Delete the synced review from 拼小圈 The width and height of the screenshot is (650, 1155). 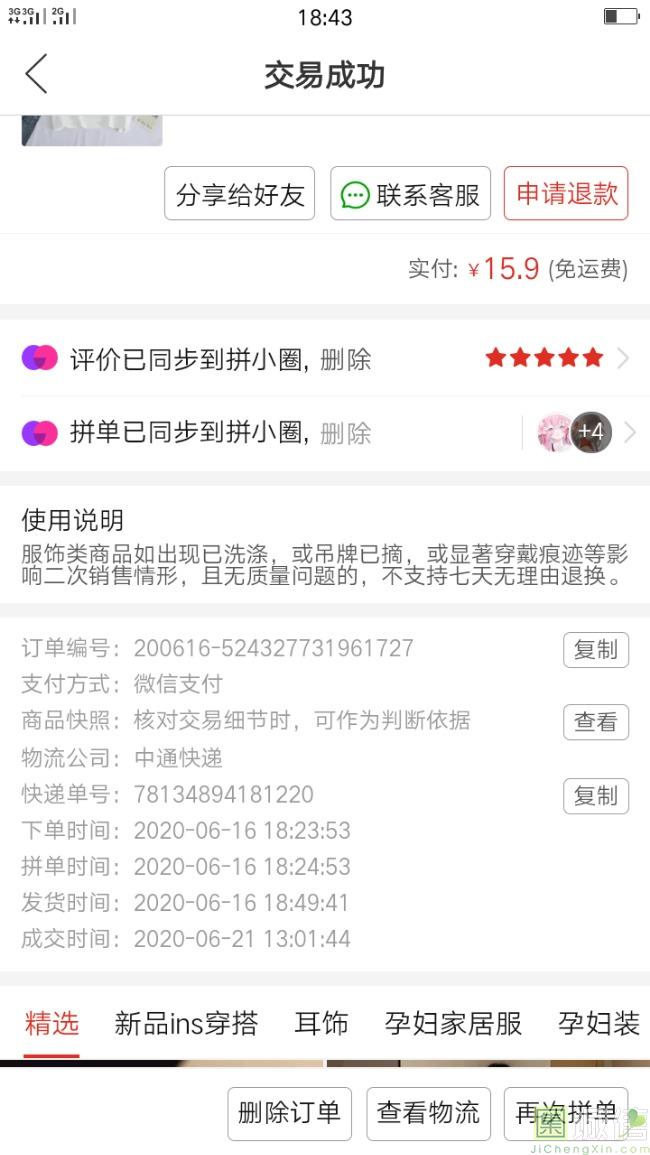[345, 360]
